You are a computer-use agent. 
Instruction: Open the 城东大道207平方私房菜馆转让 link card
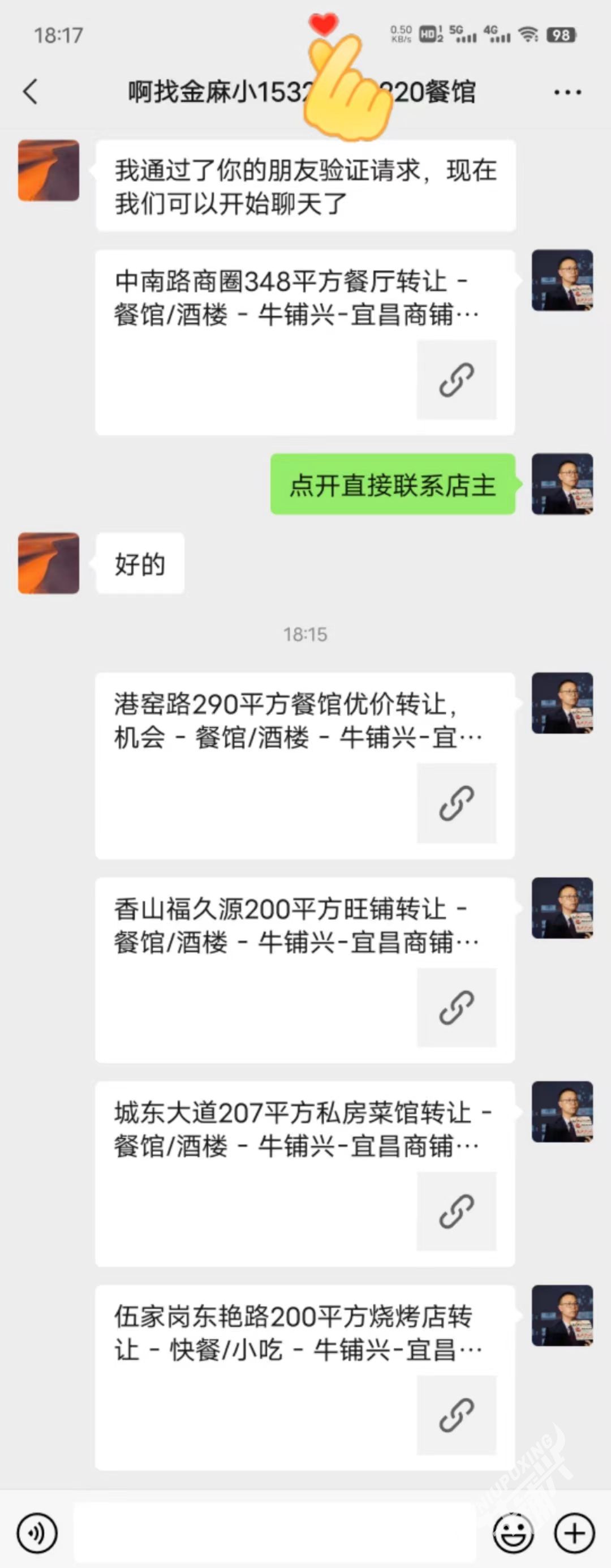coord(305,1173)
